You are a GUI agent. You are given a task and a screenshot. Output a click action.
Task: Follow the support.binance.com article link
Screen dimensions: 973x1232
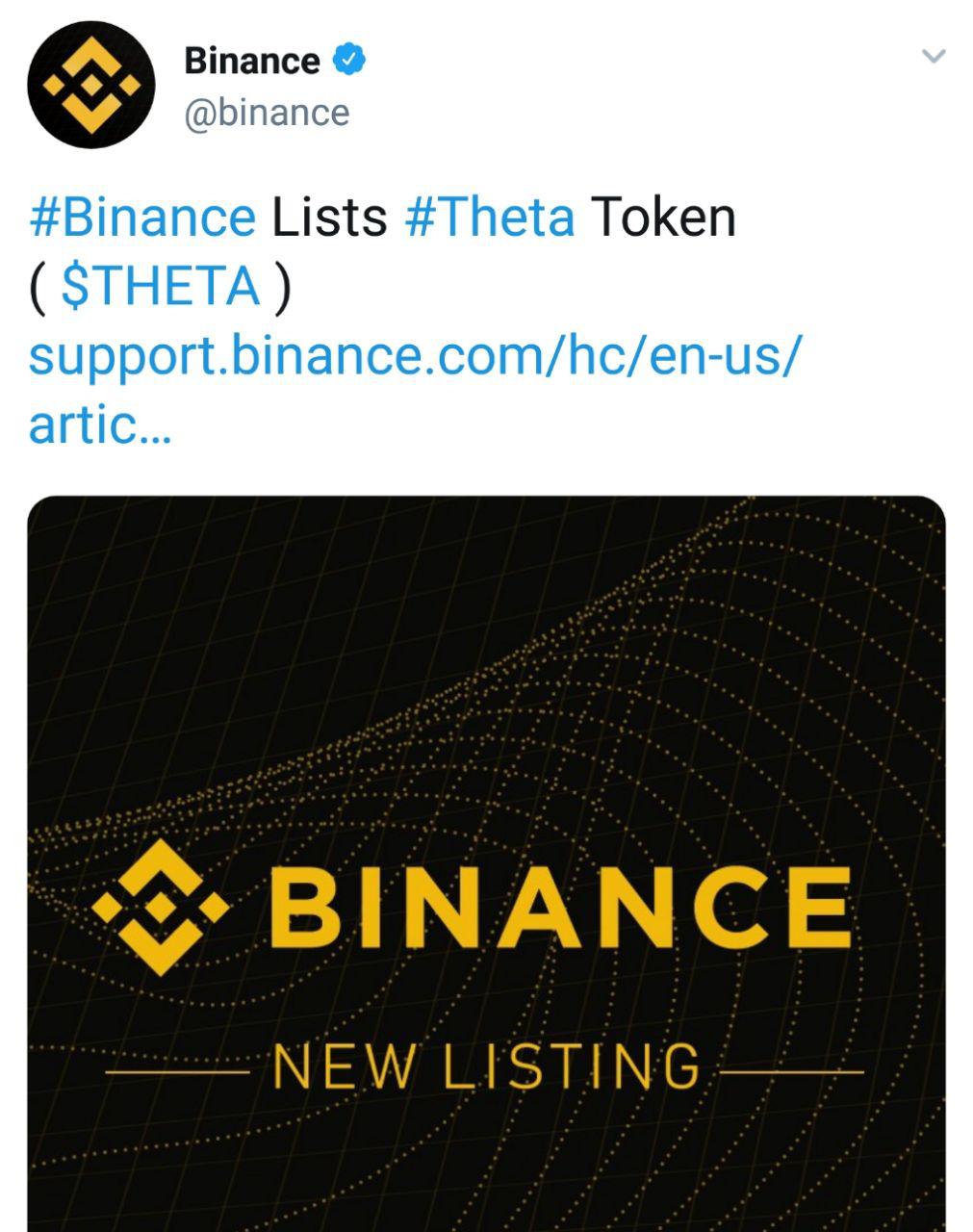(x=414, y=356)
